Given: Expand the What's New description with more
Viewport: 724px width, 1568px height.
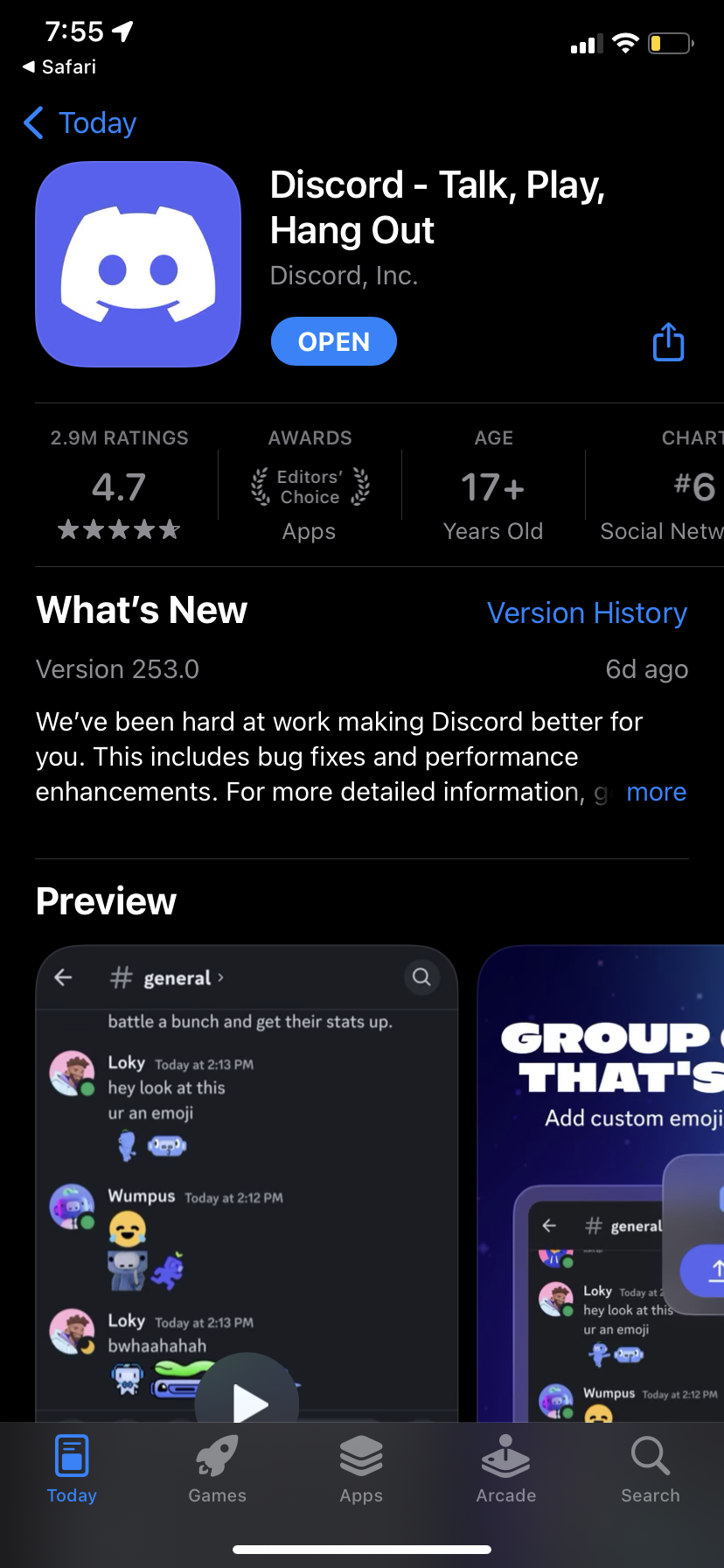Looking at the screenshot, I should coord(656,793).
